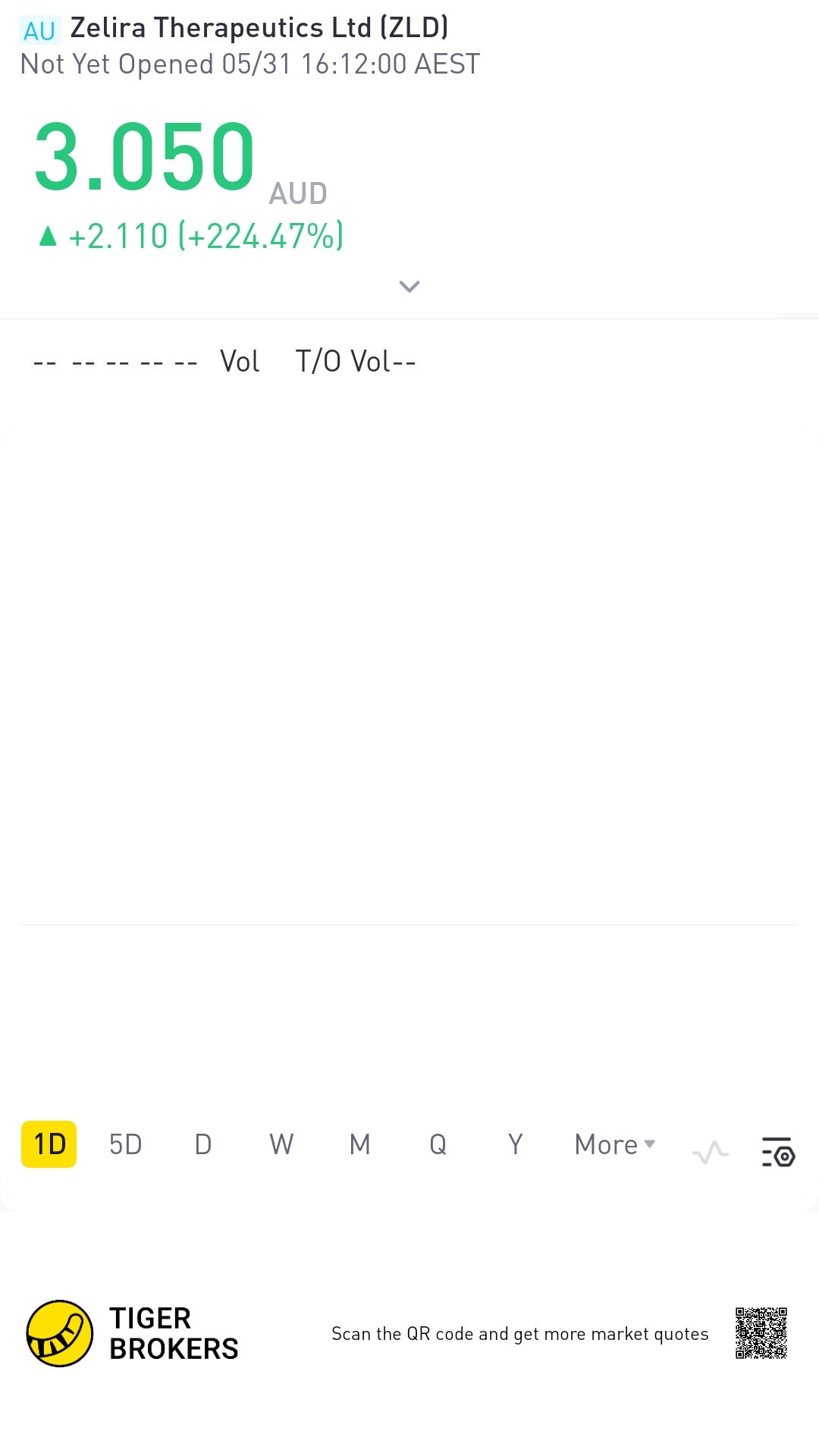Open the More periods dropdown

click(614, 1144)
